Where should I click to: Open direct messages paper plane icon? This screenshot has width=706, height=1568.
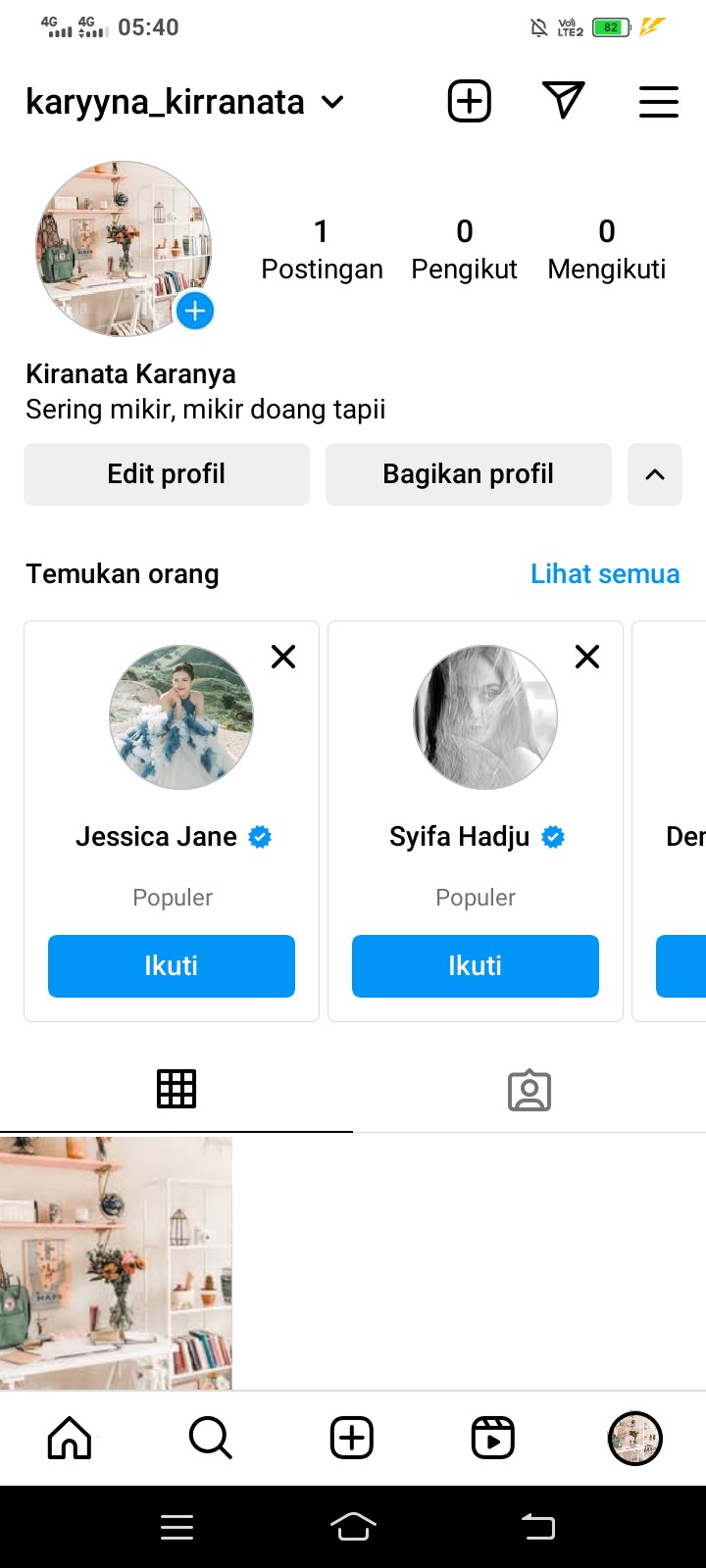[563, 100]
